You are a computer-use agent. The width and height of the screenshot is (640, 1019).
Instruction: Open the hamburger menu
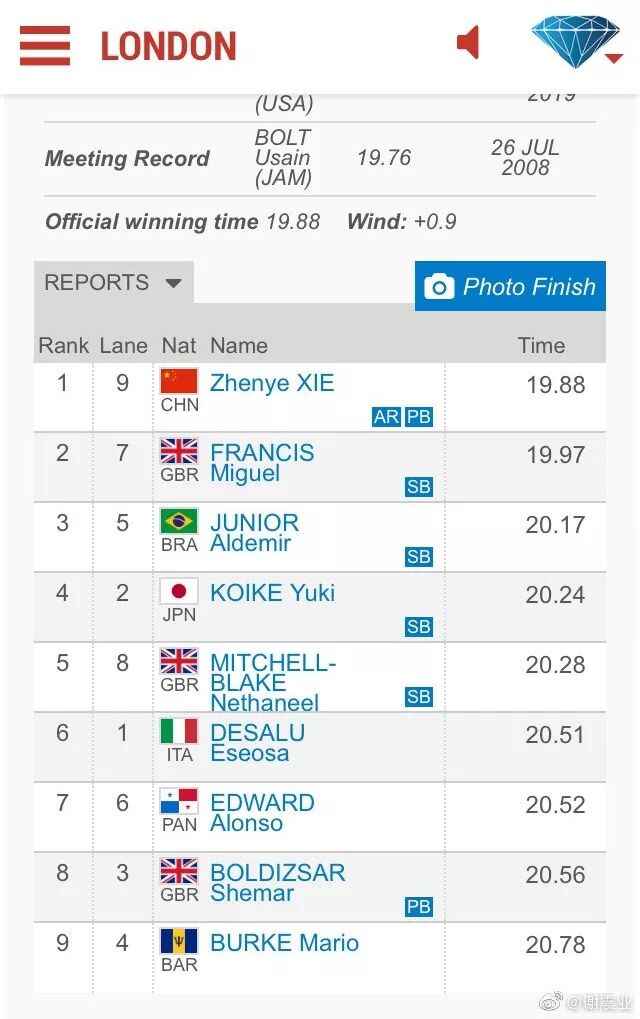click(x=45, y=45)
